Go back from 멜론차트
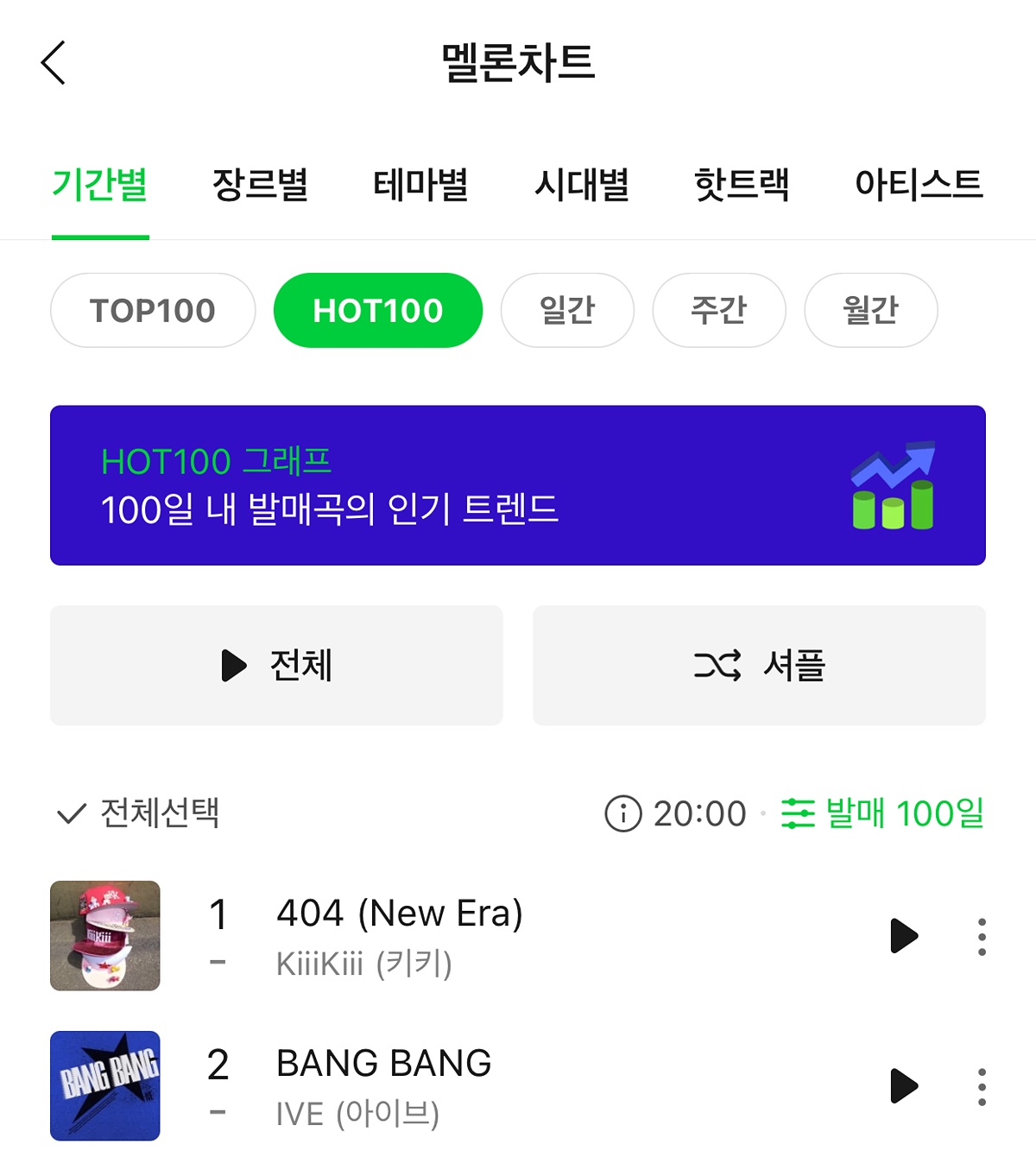This screenshot has height=1176, width=1036. pos(54,63)
